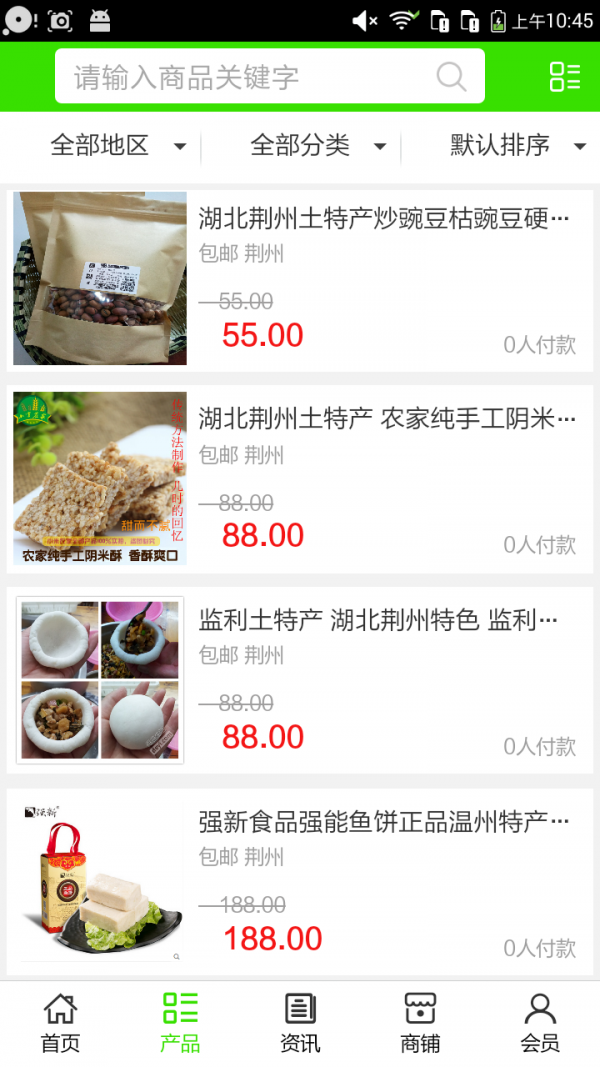This screenshot has width=600, height=1067.
Task: Open the 默认排序 sorting dropdown
Action: pos(517,146)
